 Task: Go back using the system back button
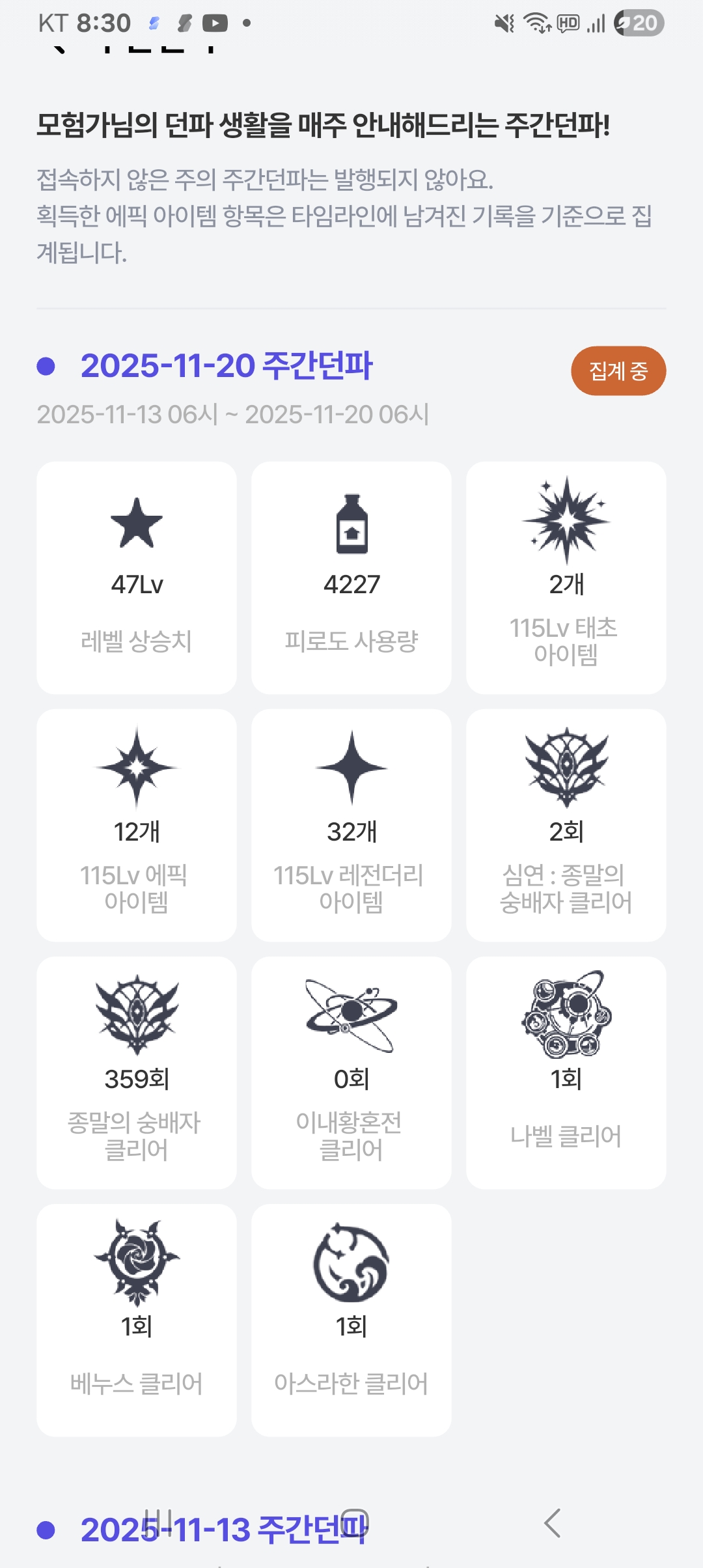tap(552, 1523)
